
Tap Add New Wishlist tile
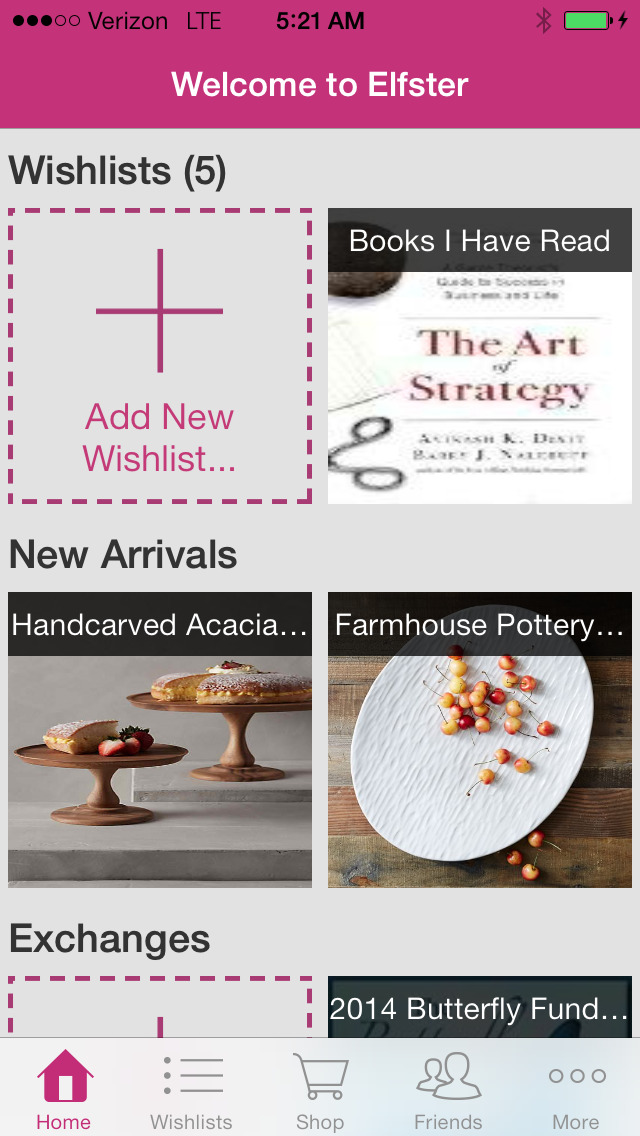160,356
